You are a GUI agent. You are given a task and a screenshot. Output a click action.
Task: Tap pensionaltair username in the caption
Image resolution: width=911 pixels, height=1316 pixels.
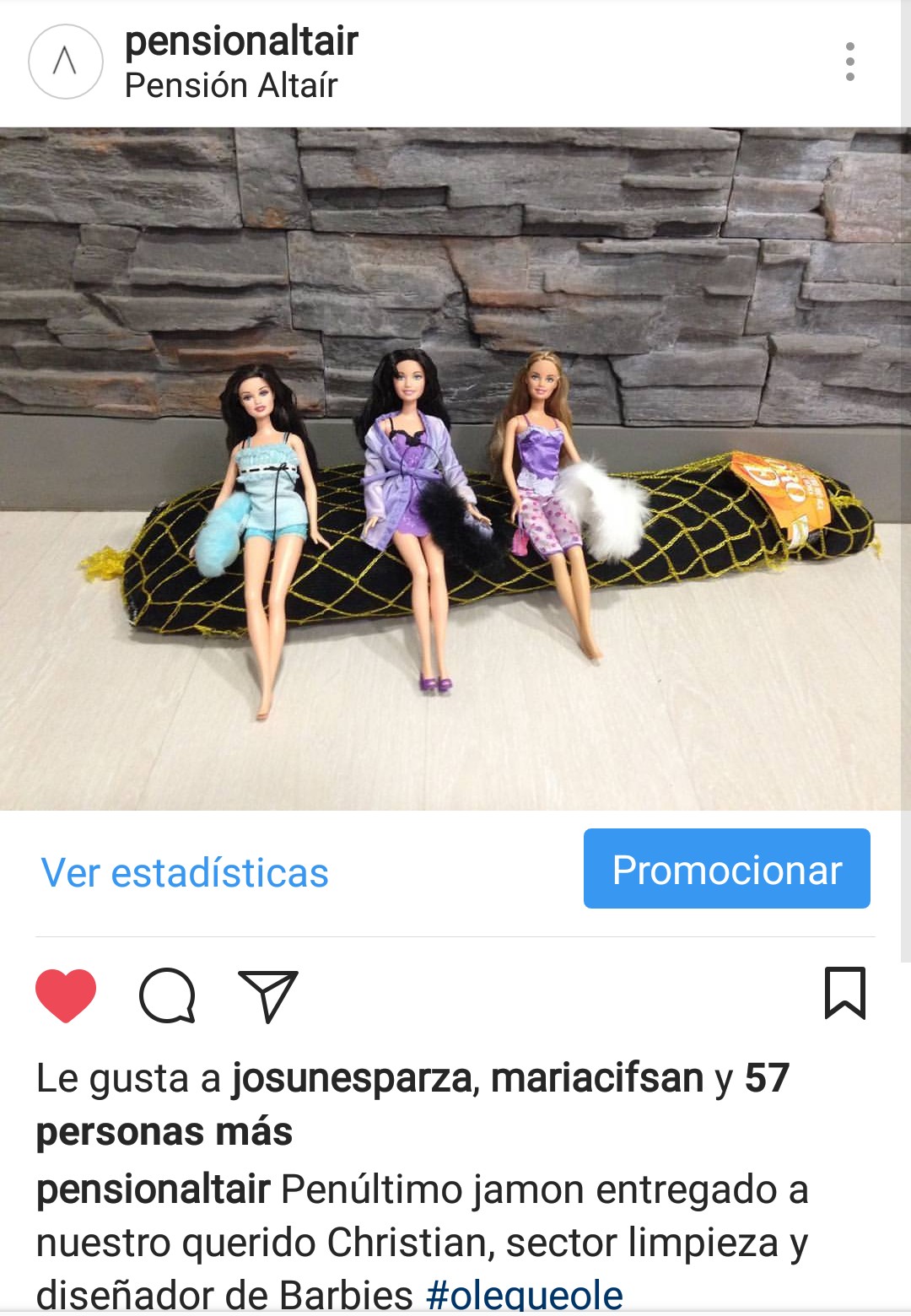click(153, 1189)
